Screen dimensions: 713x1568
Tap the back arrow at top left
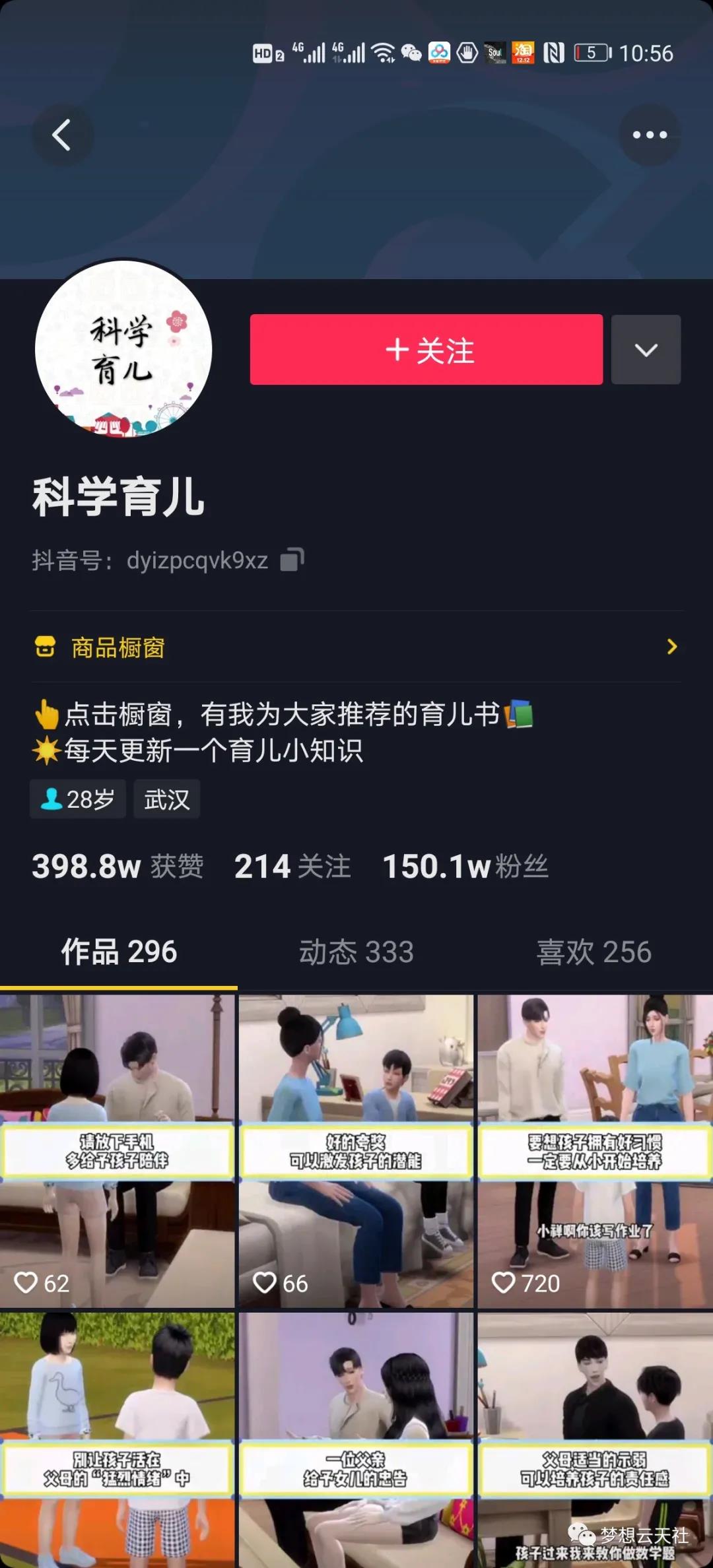(x=63, y=134)
